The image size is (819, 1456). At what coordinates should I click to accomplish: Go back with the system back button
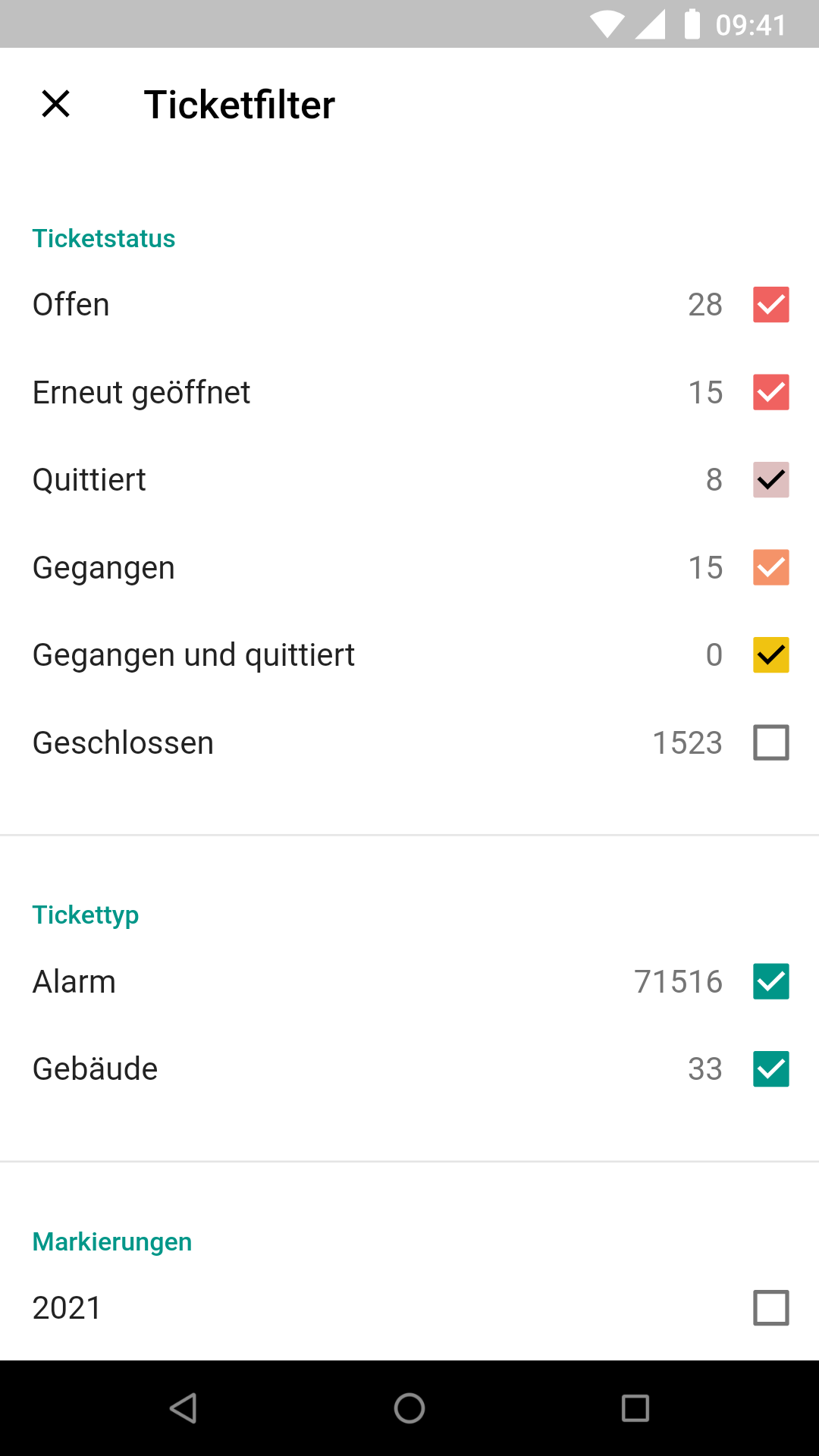pos(184,1408)
